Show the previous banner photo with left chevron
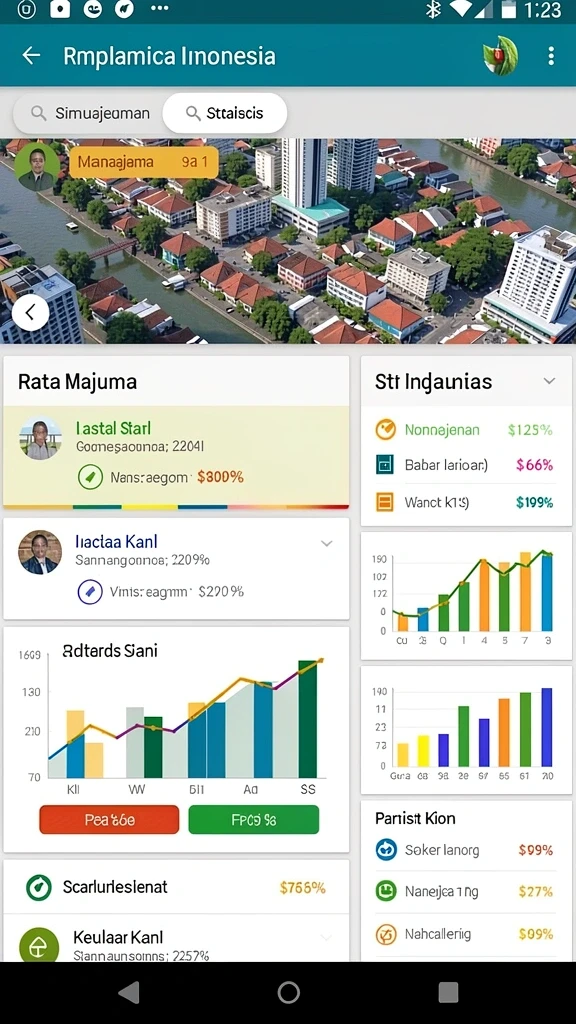 click(x=30, y=313)
